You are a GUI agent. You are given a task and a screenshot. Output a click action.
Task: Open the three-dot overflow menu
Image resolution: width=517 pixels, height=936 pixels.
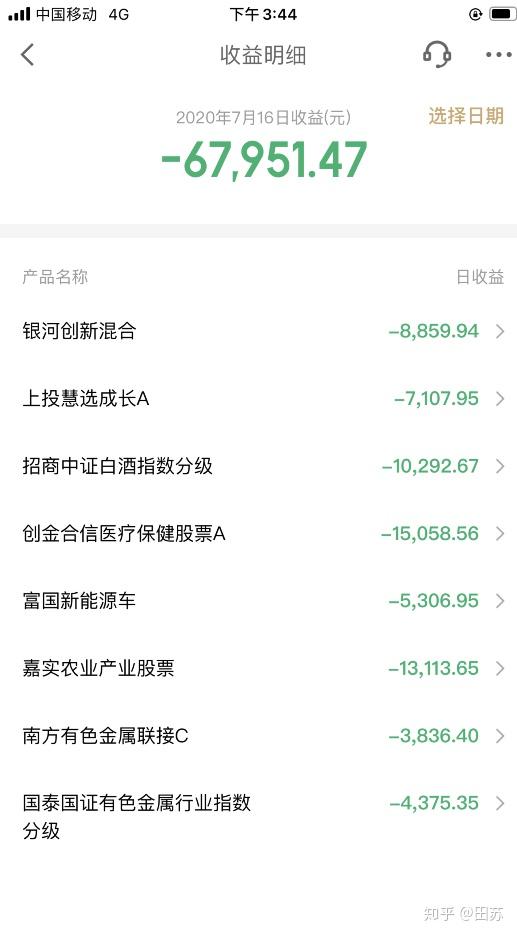498,54
